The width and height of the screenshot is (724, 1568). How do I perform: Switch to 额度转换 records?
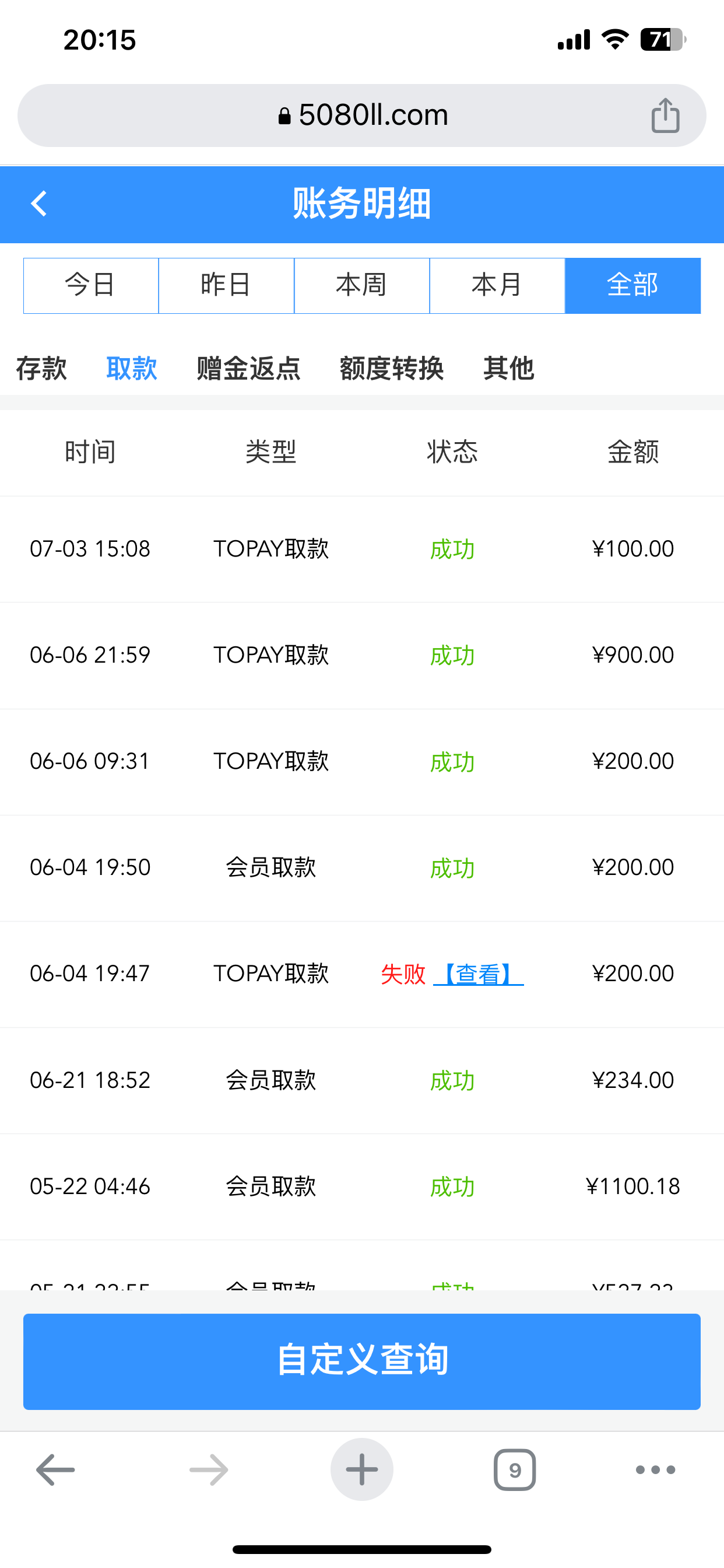coord(391,369)
